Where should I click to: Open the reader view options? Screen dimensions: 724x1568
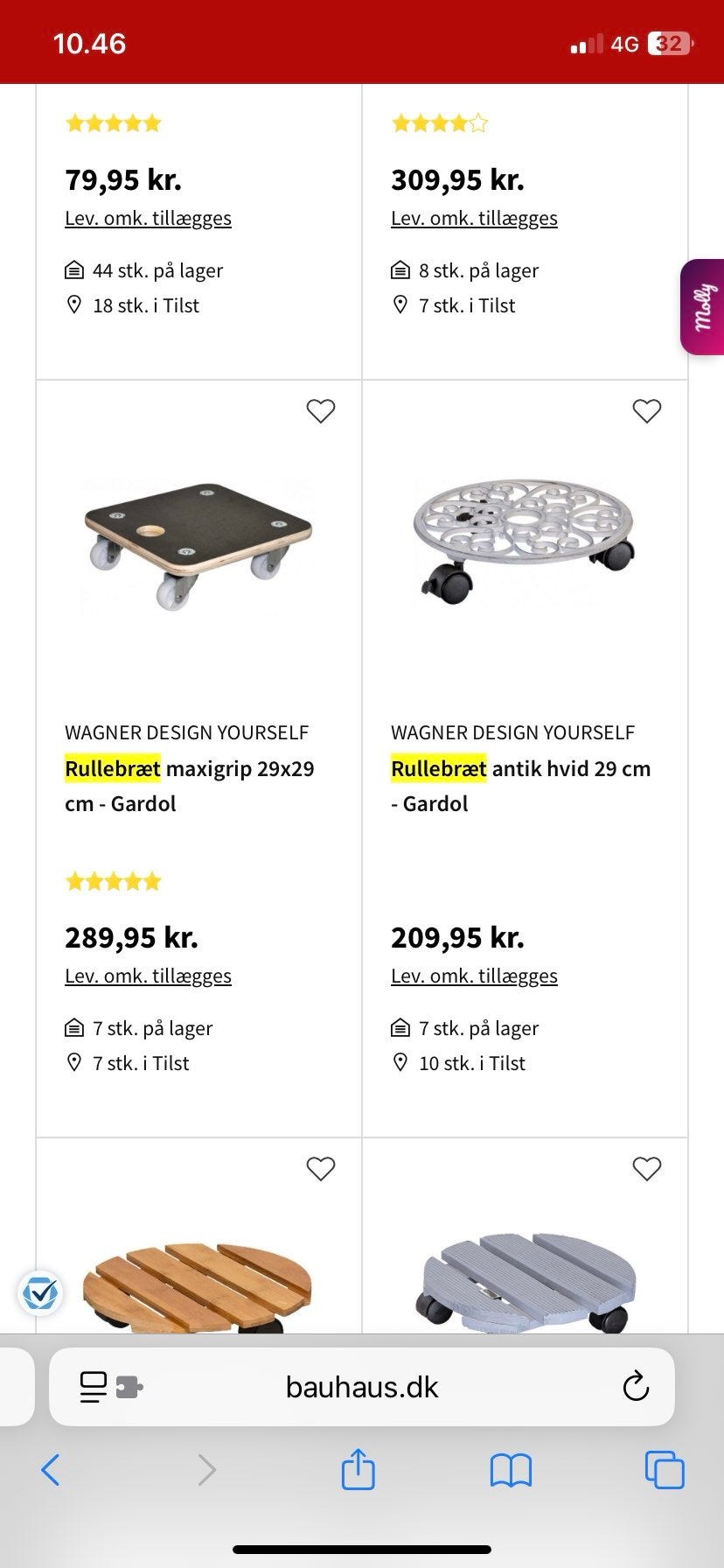tap(93, 1386)
